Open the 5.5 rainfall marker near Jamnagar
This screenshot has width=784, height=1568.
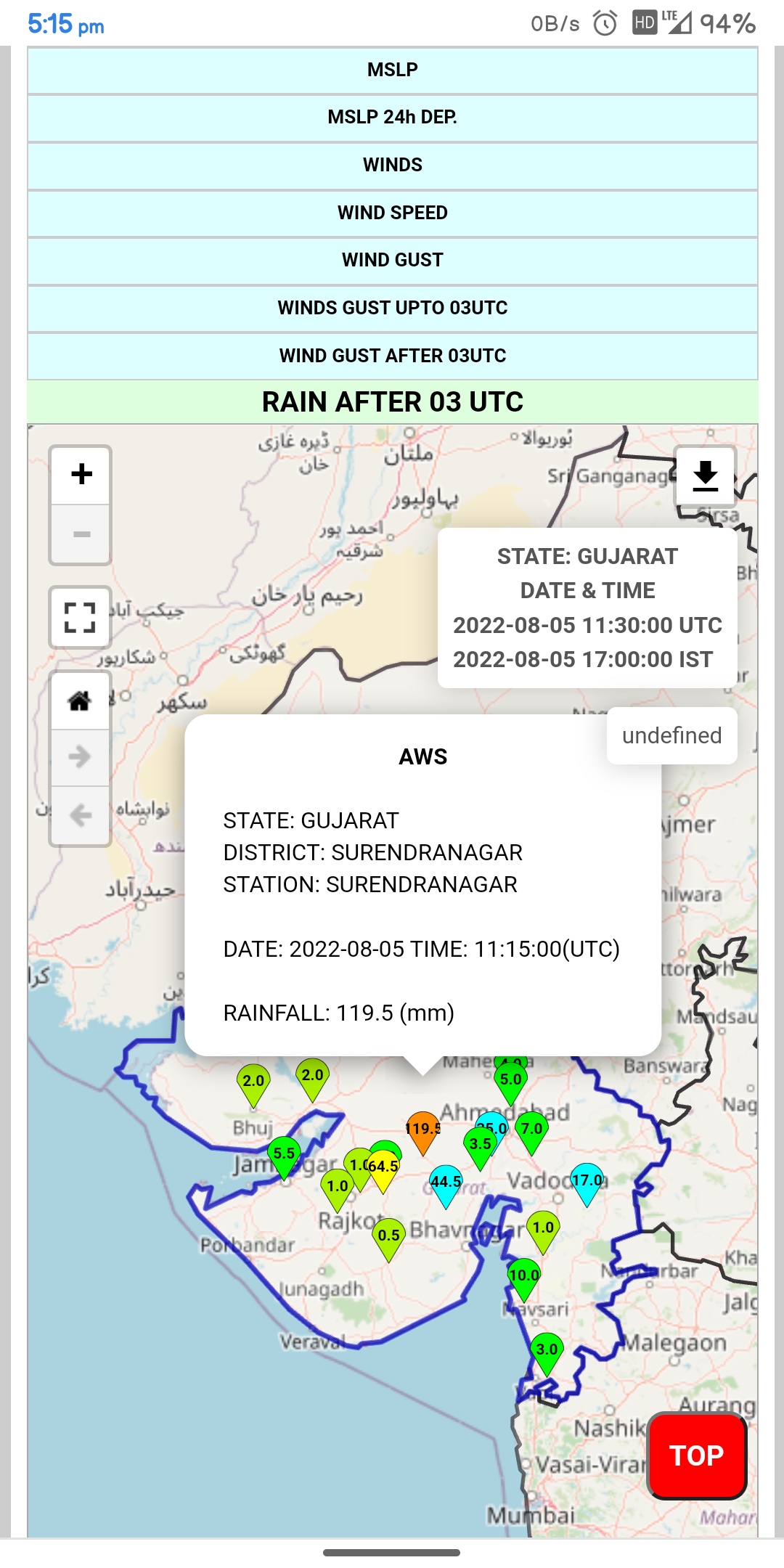[284, 1155]
